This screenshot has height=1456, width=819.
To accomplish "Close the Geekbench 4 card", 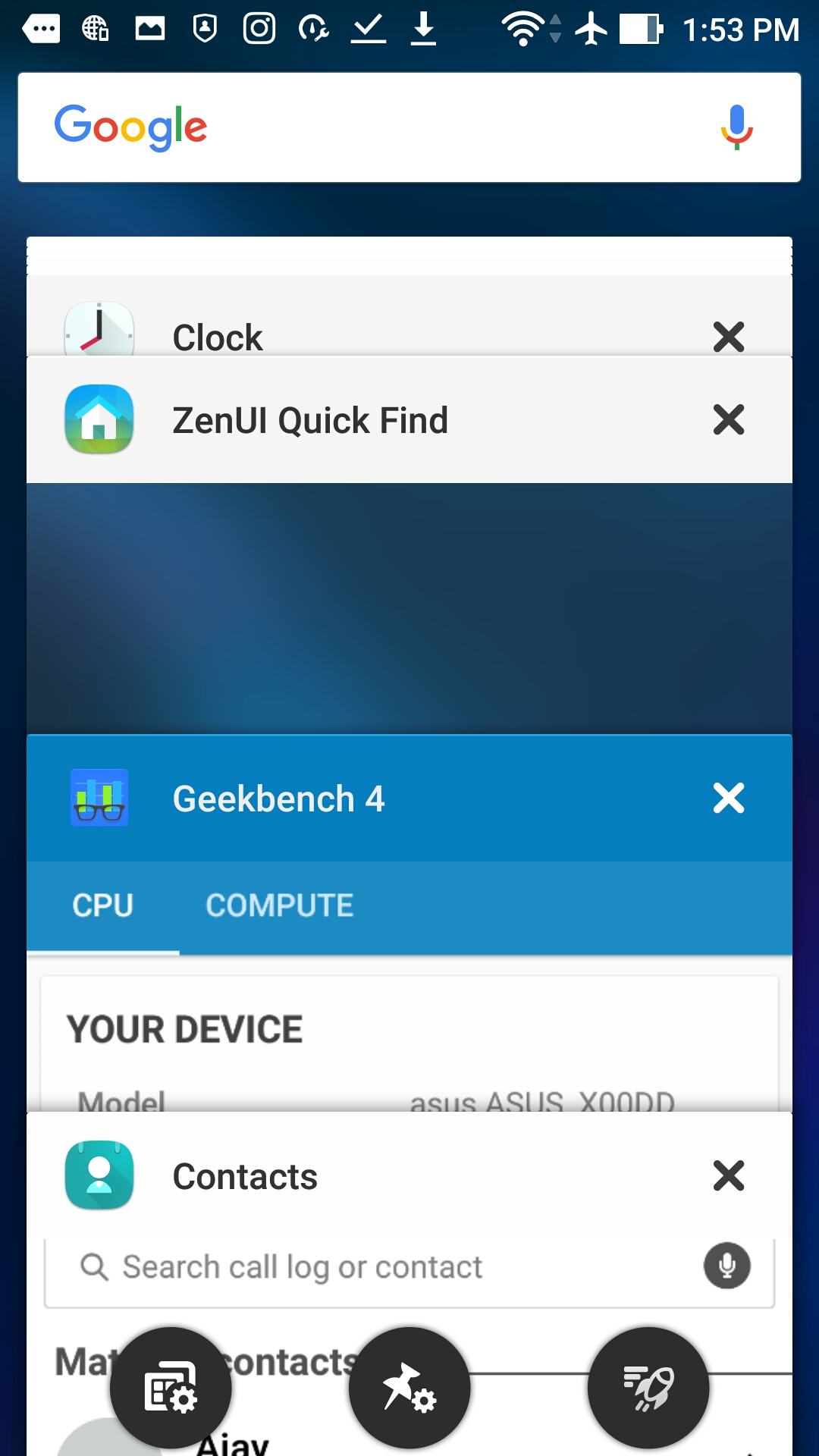I will [x=729, y=799].
